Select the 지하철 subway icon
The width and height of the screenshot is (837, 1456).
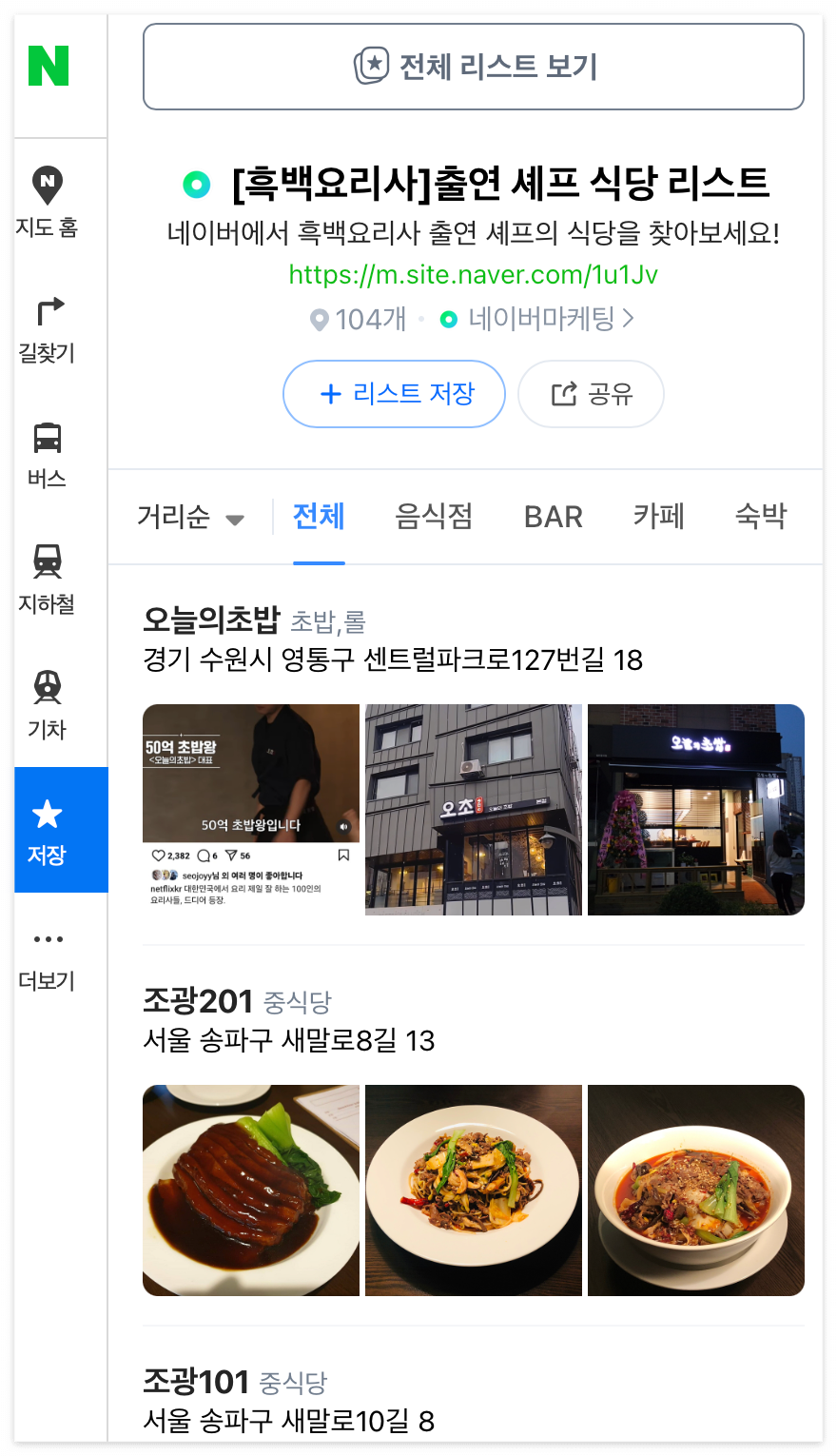(x=47, y=561)
